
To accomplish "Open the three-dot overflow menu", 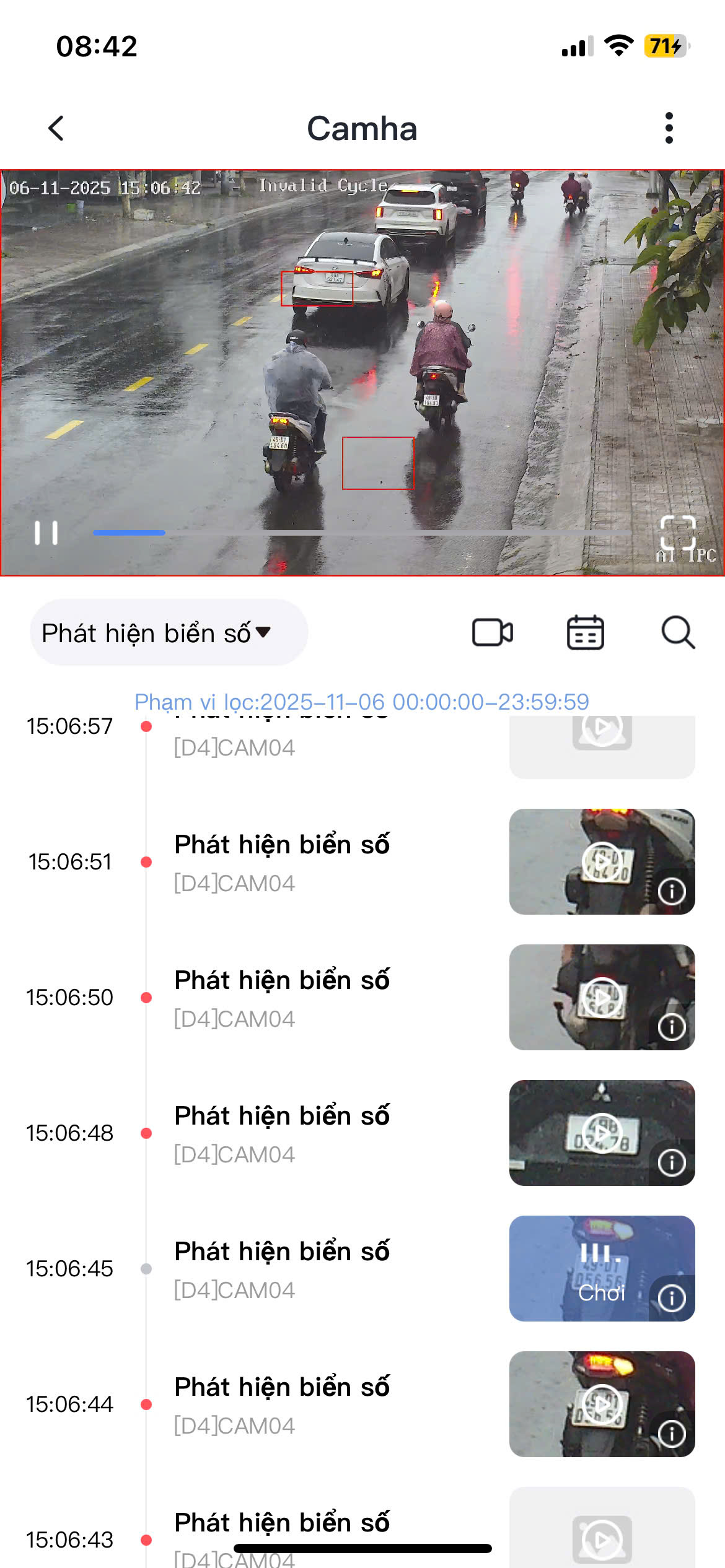I will pyautogui.click(x=669, y=128).
